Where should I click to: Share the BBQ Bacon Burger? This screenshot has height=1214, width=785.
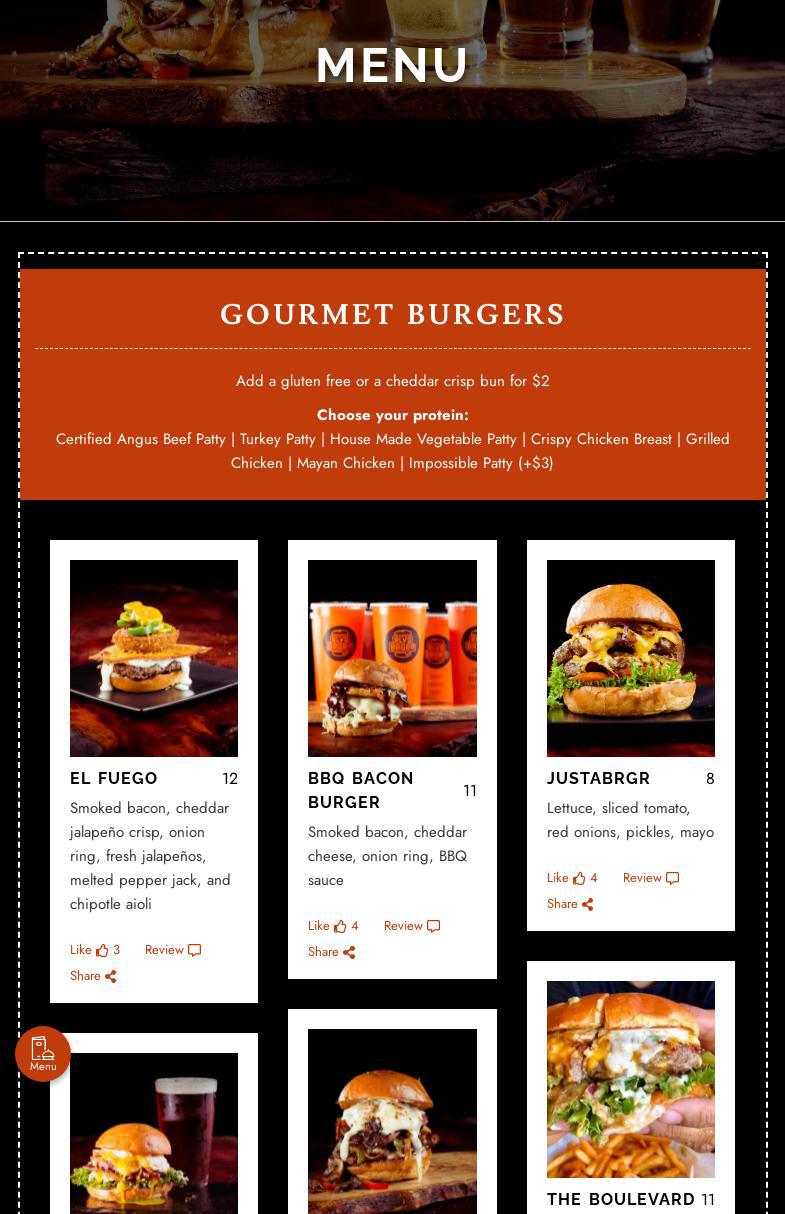tap(331, 952)
